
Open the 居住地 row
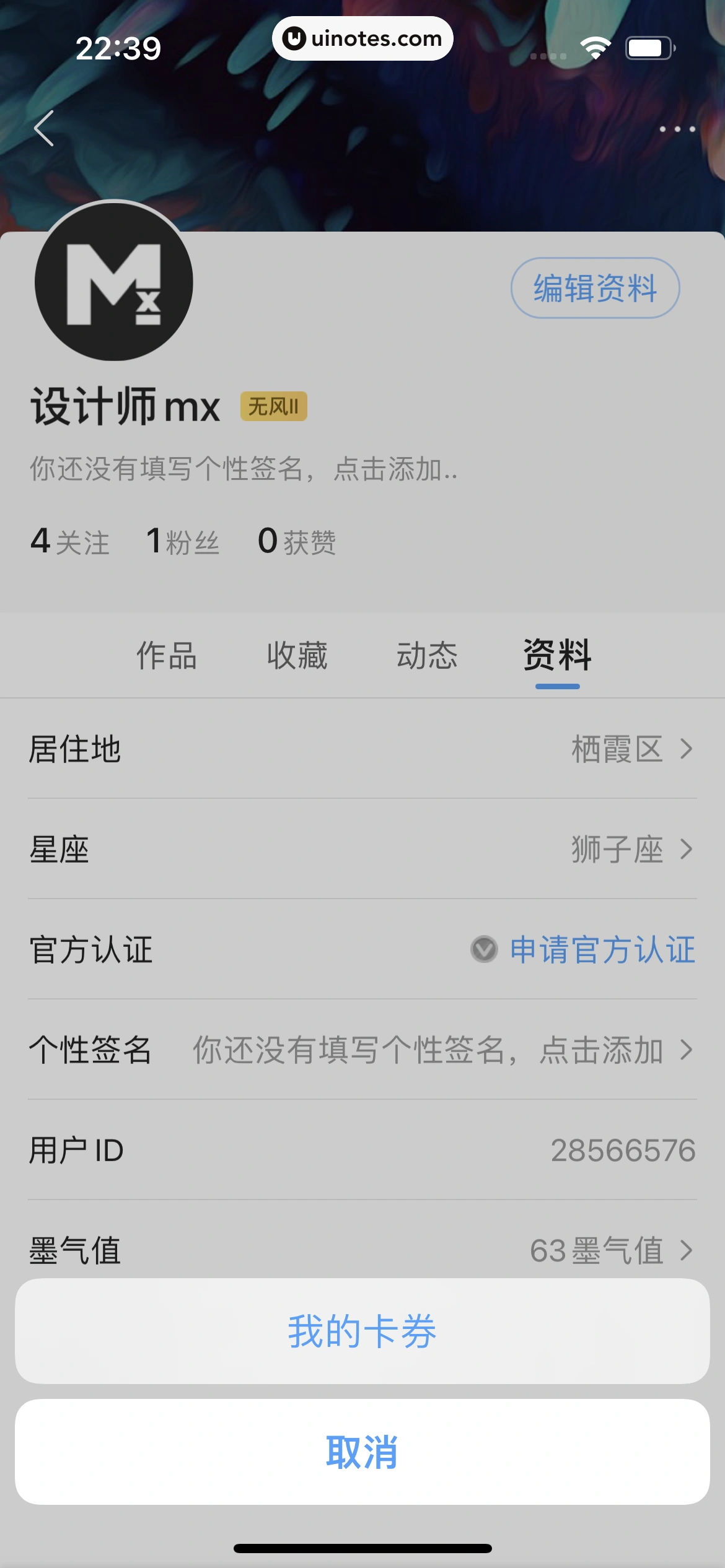point(362,749)
